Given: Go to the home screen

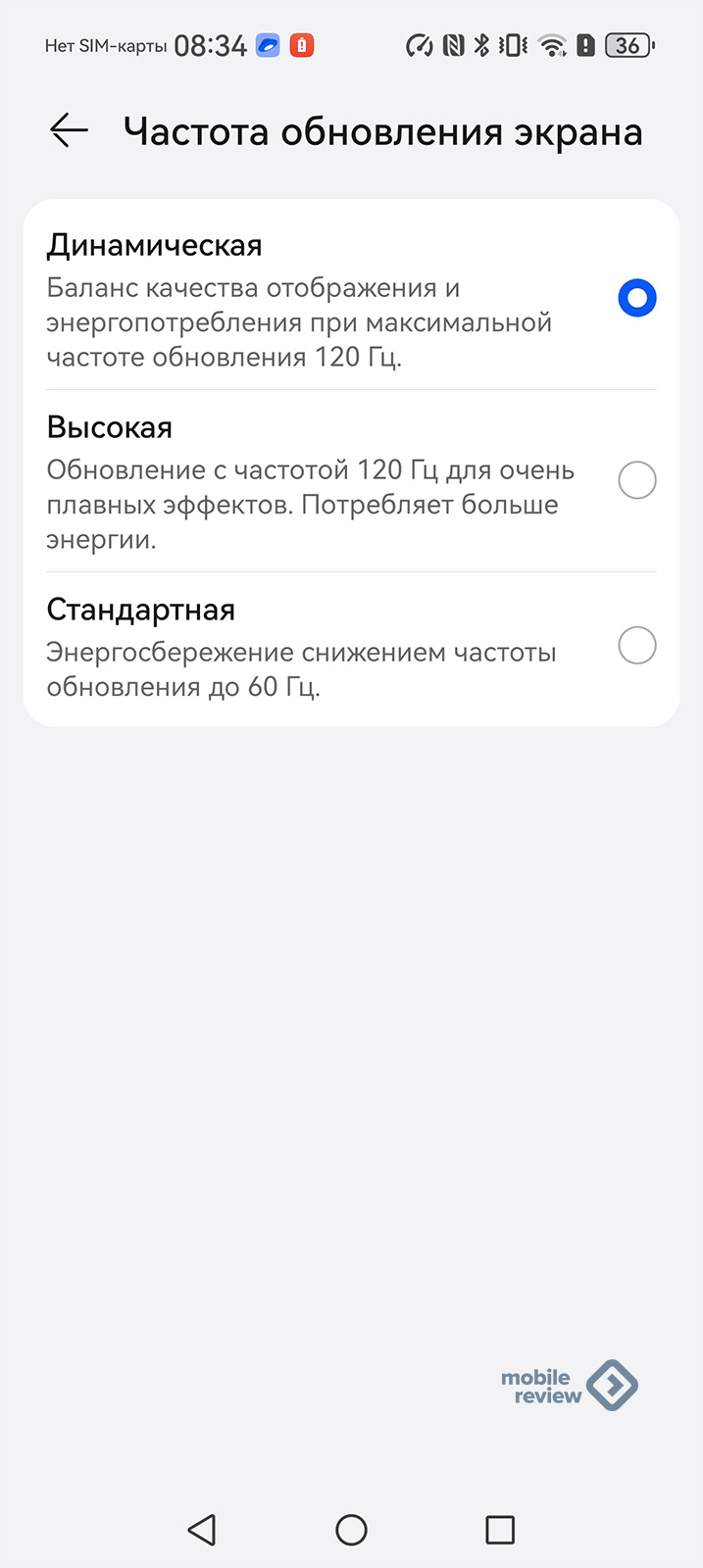Looking at the screenshot, I should click(351, 1530).
